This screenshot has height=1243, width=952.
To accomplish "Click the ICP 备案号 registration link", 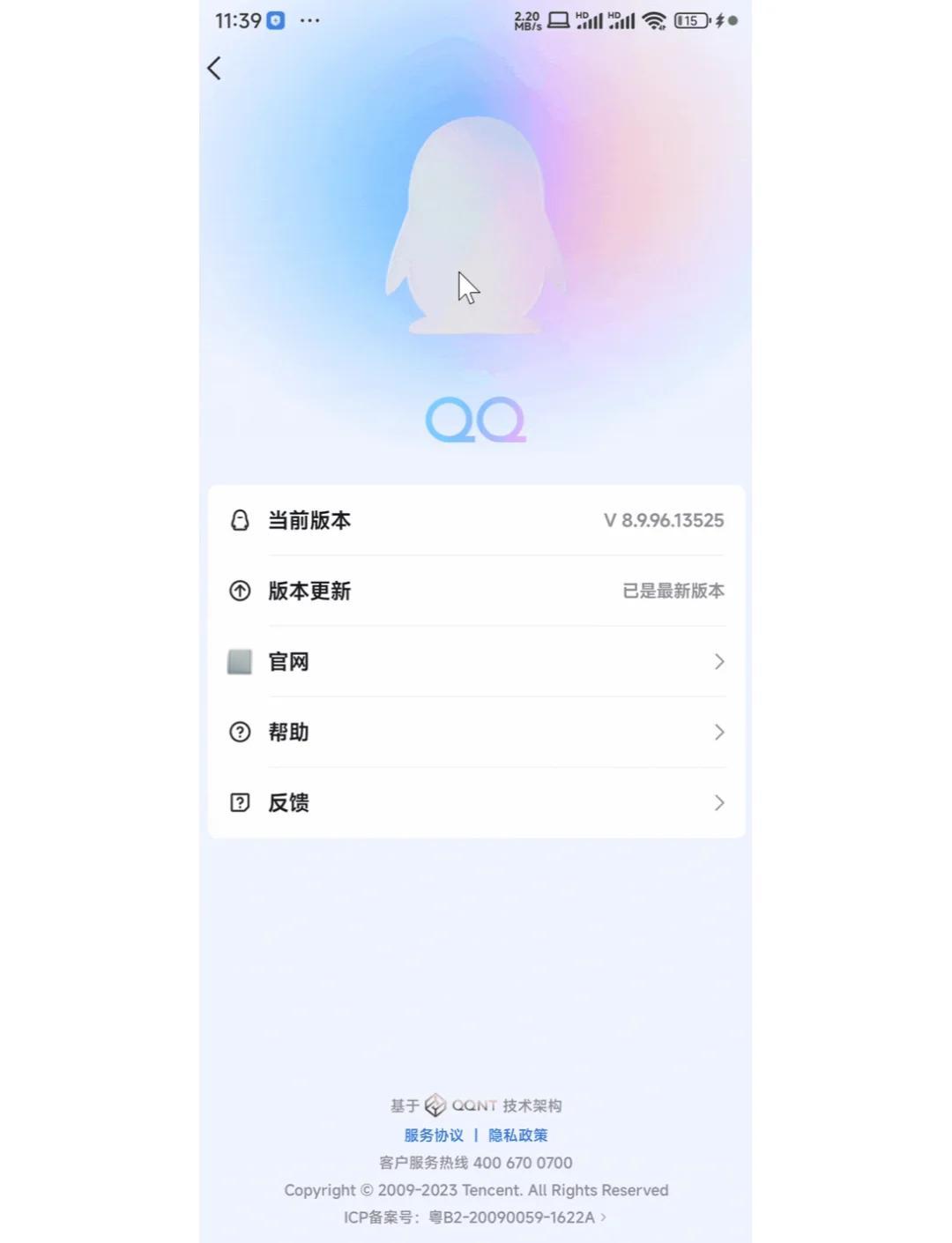I will pyautogui.click(x=476, y=1218).
